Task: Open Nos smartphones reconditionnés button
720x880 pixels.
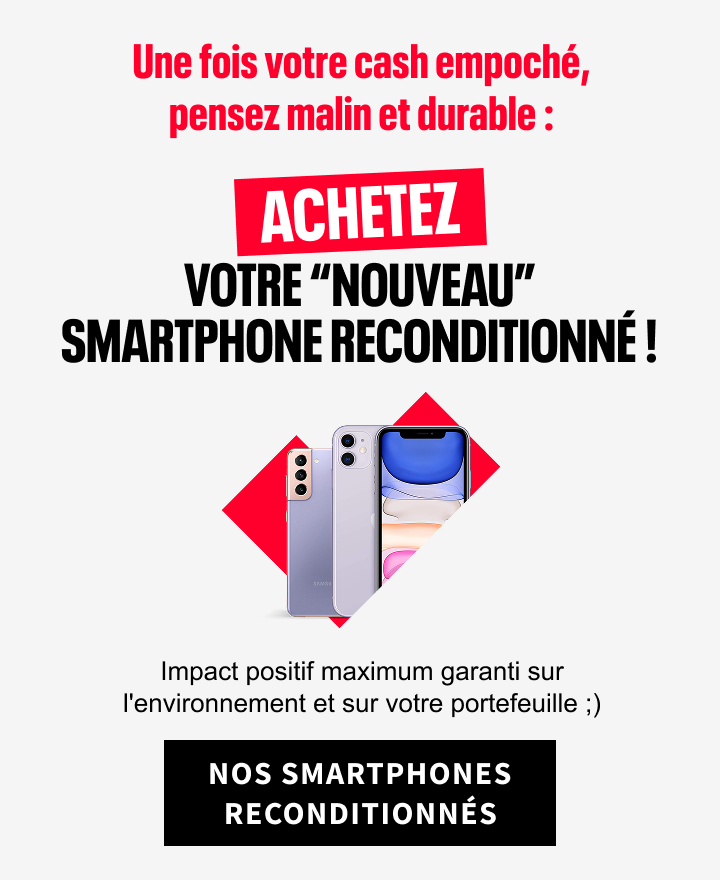Action: [x=360, y=793]
